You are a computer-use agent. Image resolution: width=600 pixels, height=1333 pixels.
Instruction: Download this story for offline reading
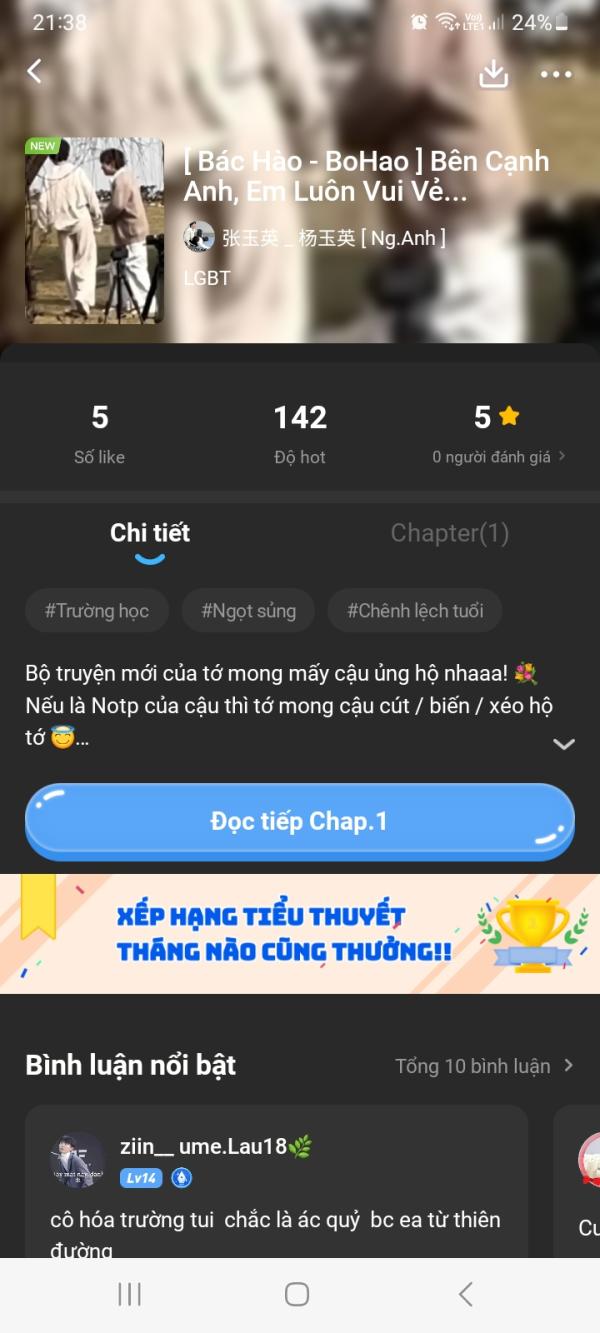point(494,74)
